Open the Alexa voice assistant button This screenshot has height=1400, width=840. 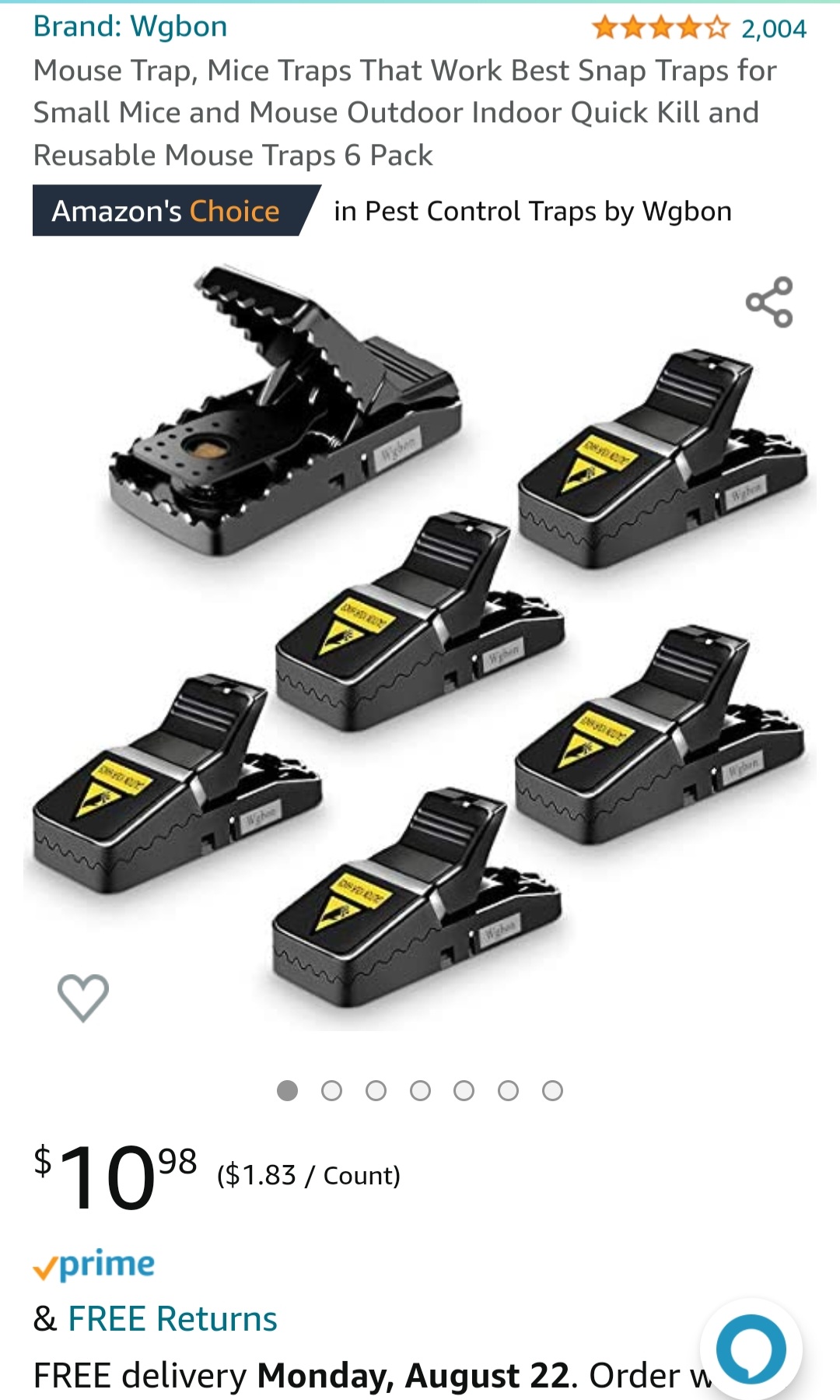click(751, 1349)
